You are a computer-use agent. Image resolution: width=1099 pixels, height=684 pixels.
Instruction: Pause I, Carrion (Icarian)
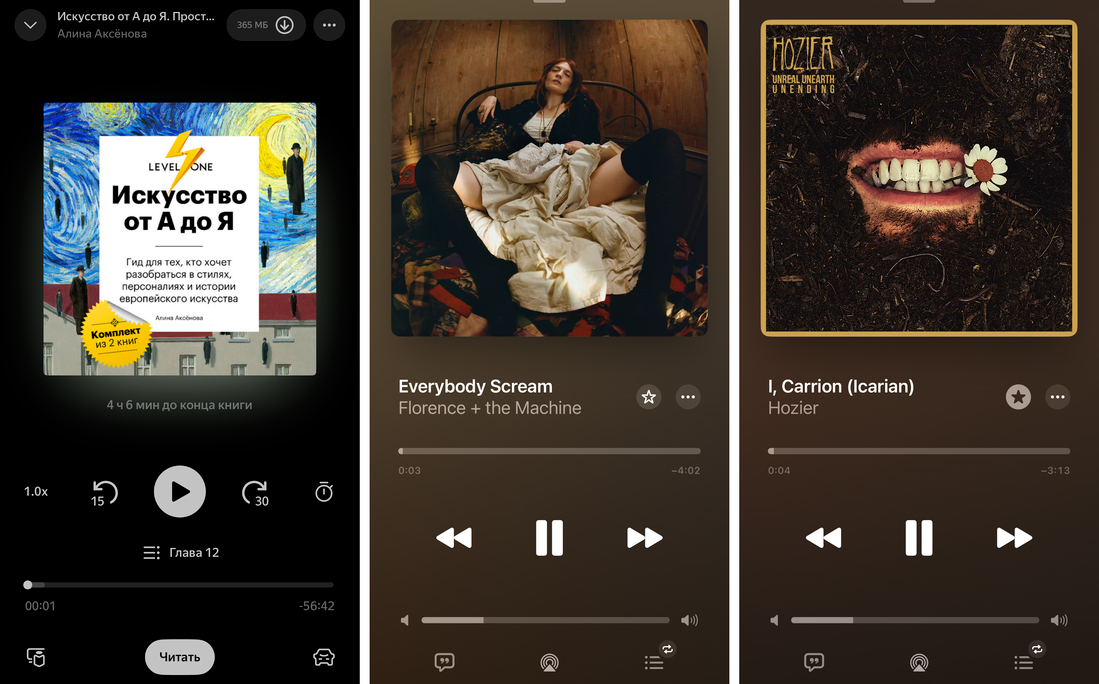[919, 538]
